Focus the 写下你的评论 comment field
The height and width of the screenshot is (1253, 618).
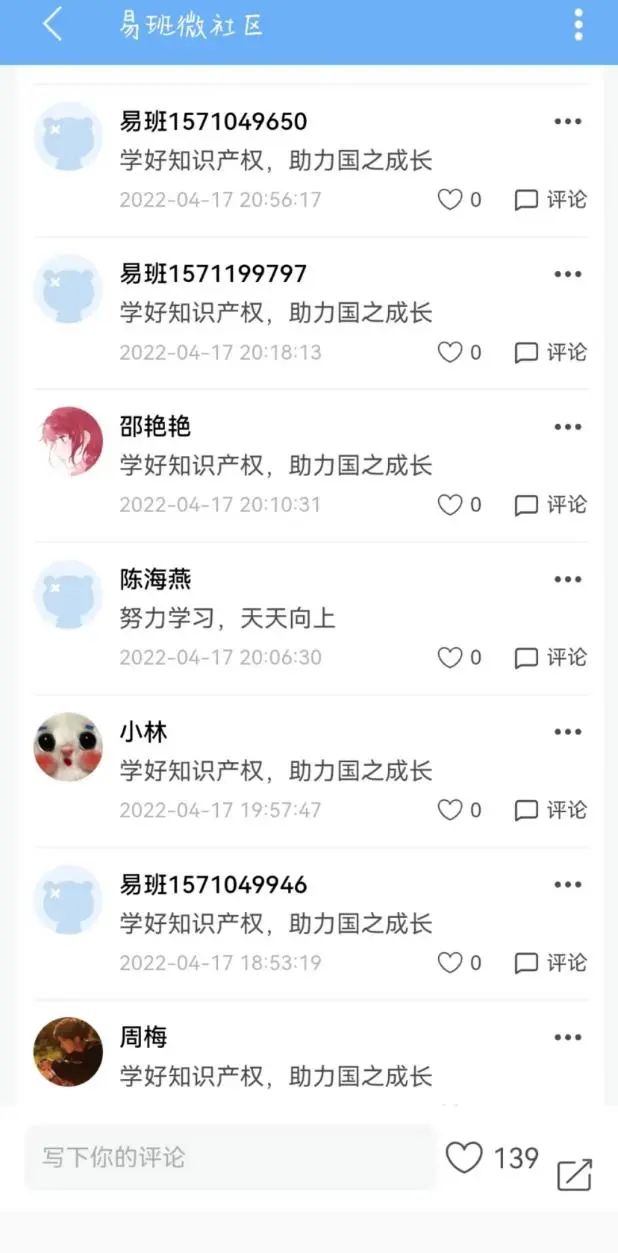point(230,1158)
